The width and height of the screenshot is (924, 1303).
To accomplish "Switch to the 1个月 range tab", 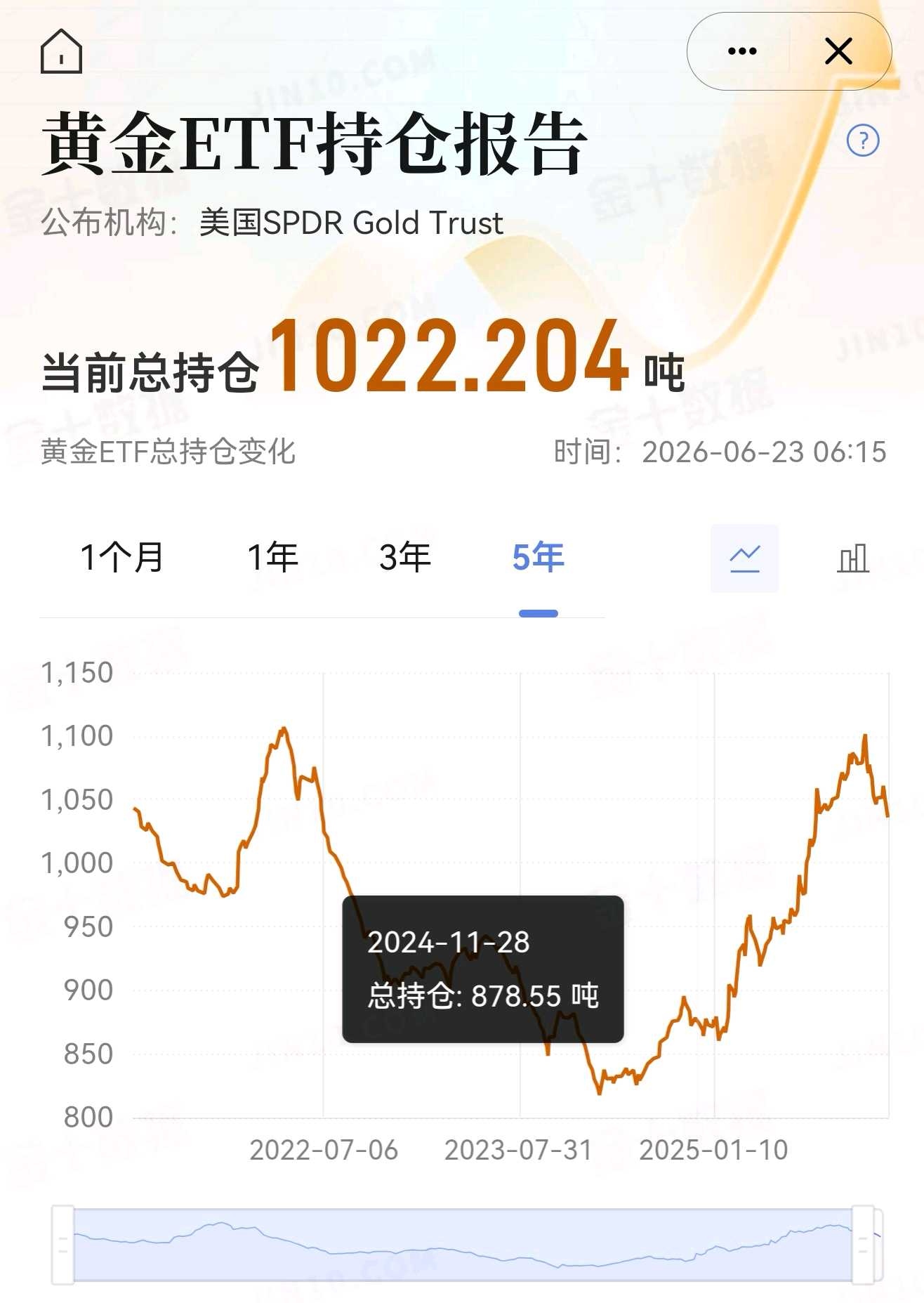I will pos(122,558).
